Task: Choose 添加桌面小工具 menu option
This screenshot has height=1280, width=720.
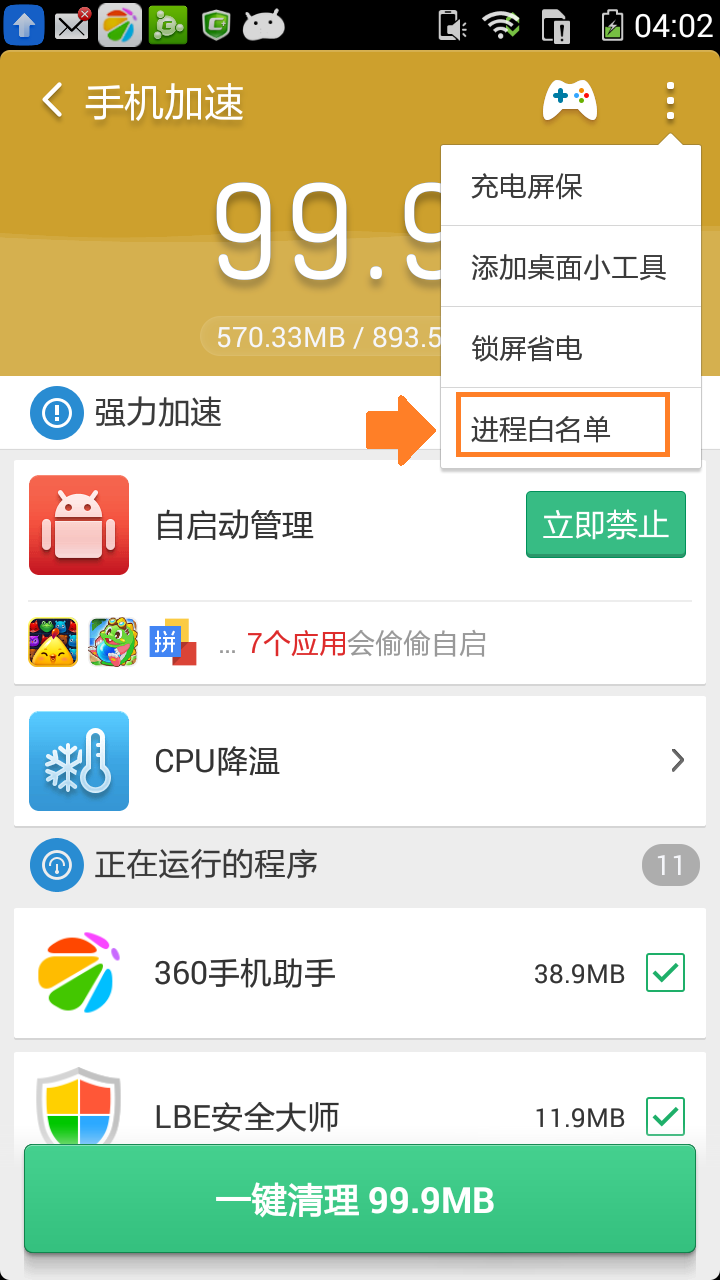Action: [x=570, y=268]
